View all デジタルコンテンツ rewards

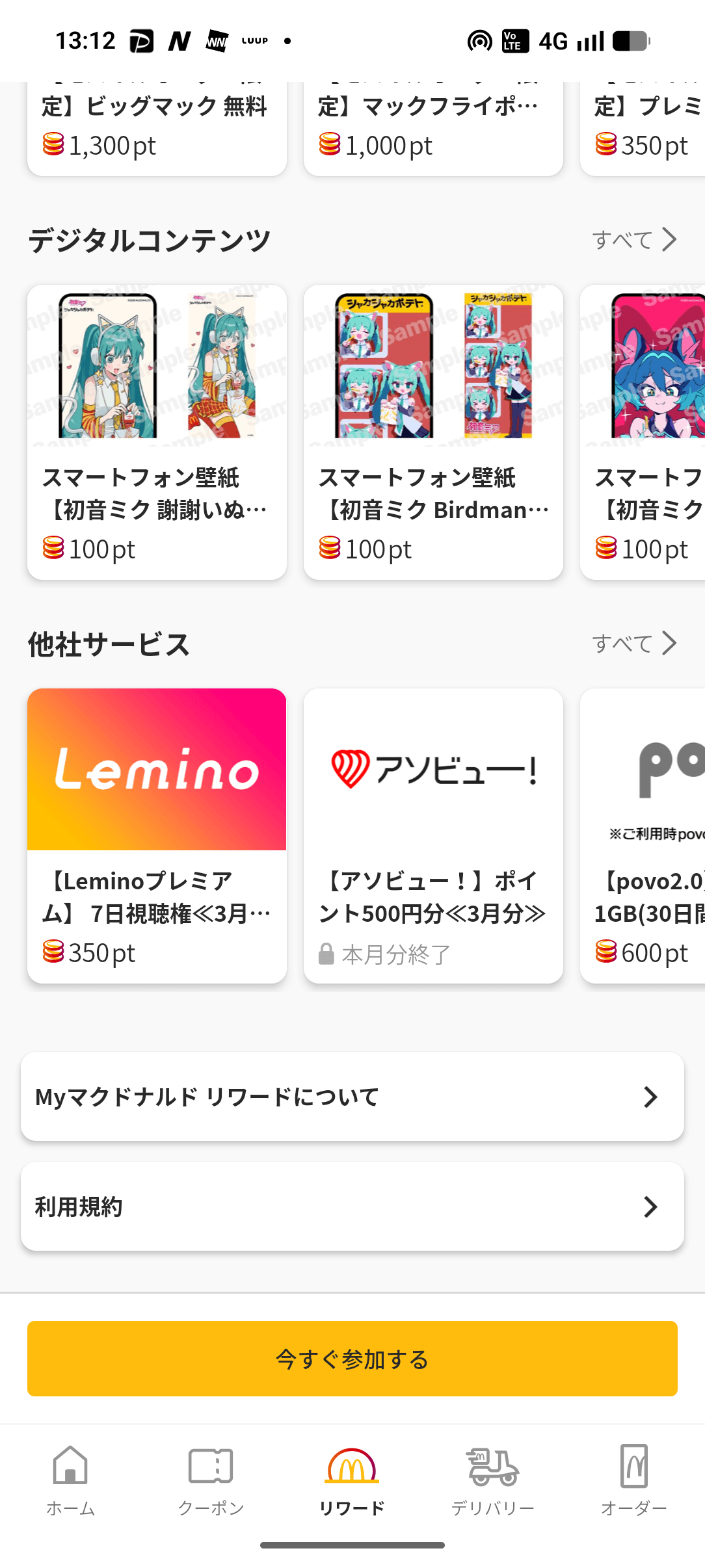pyautogui.click(x=634, y=240)
